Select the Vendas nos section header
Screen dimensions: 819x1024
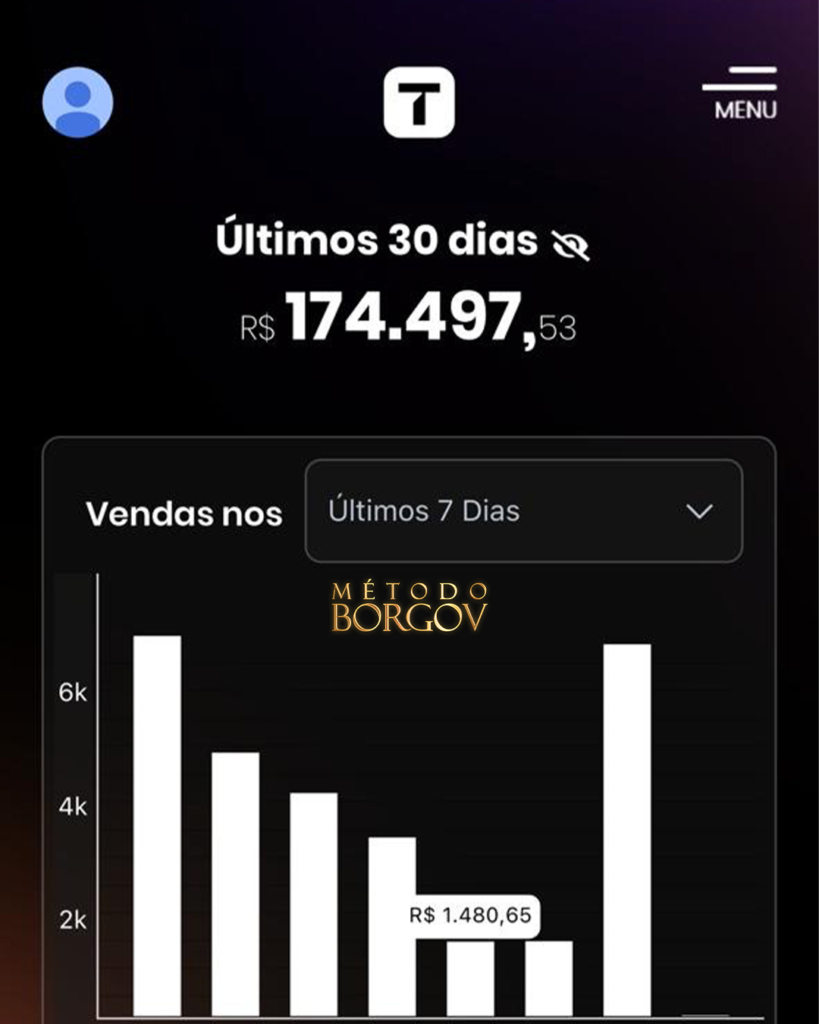coord(184,513)
